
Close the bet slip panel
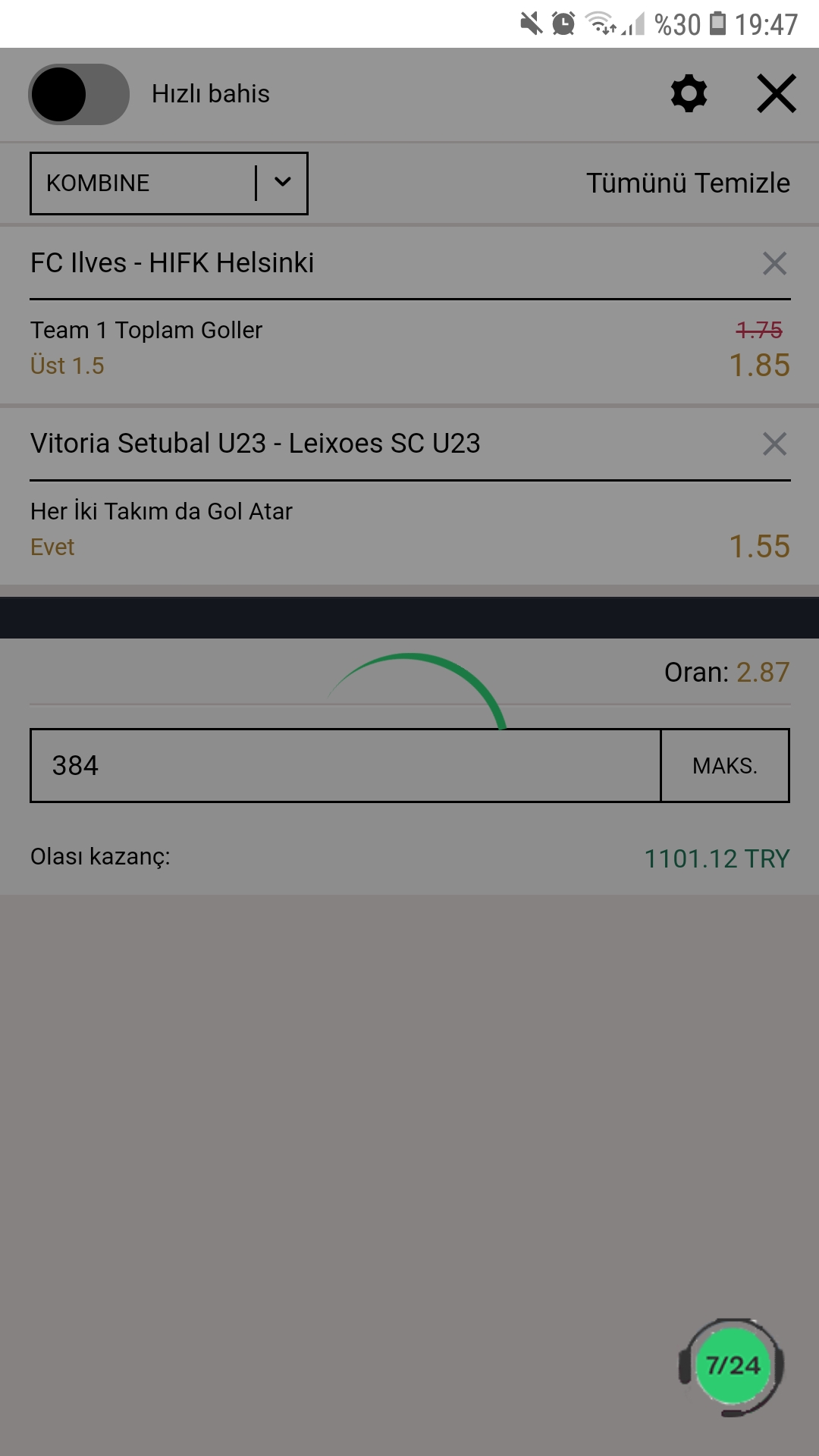point(777,94)
